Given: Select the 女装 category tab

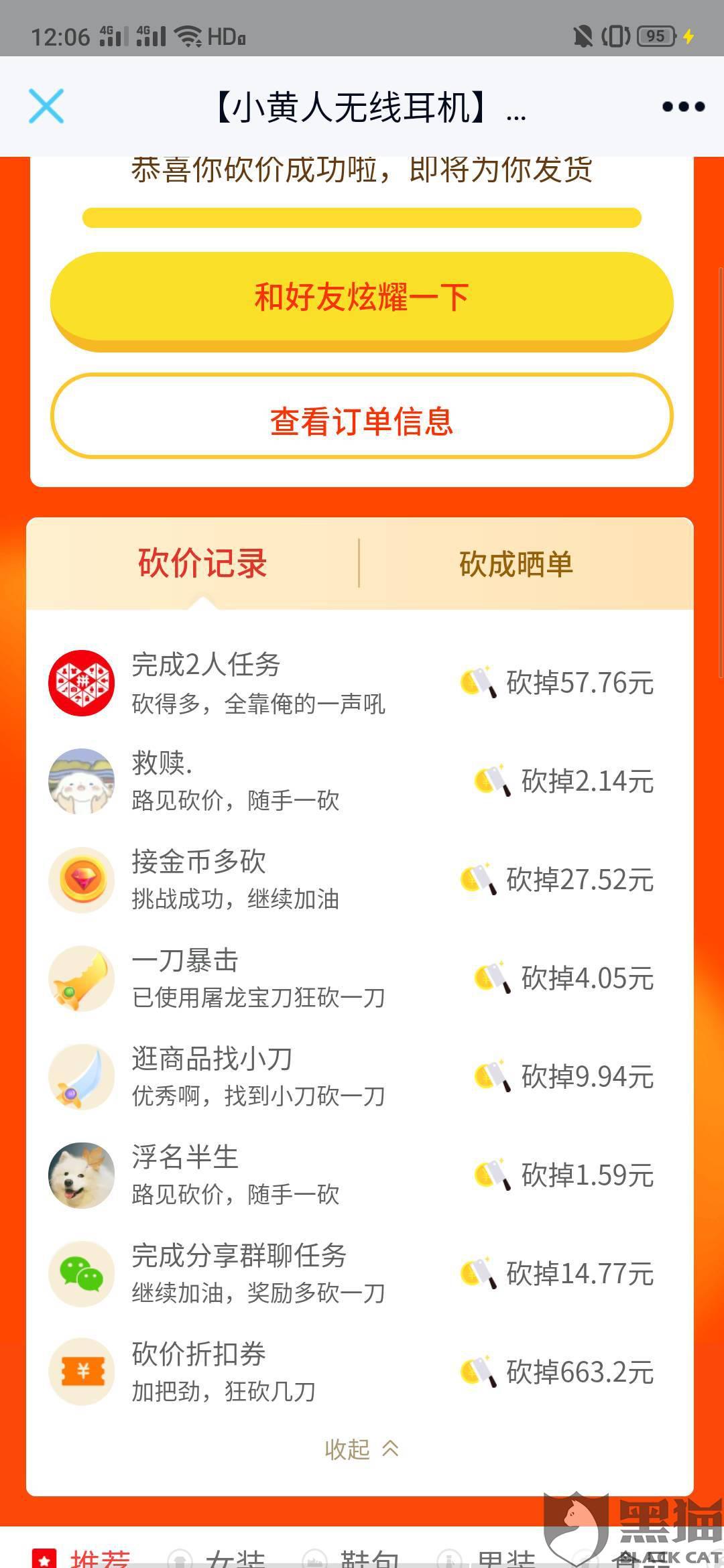Looking at the screenshot, I should (235, 1559).
